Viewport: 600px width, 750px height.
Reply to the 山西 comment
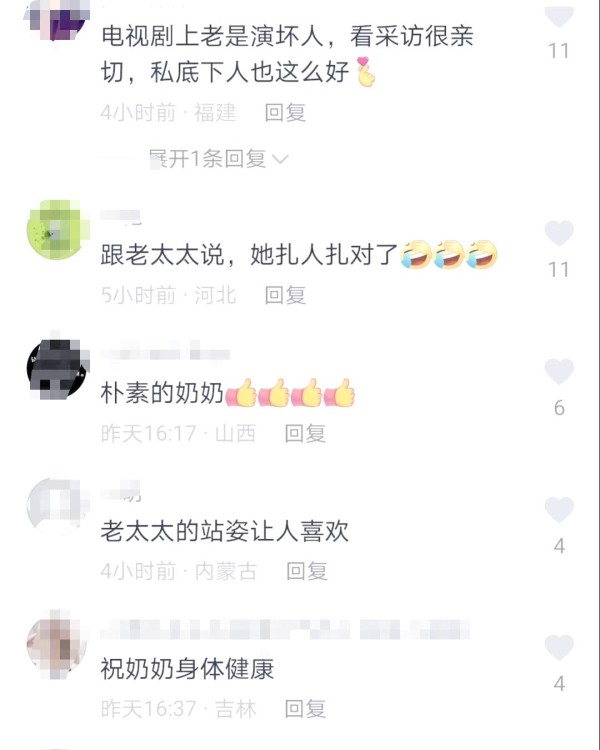[x=306, y=433]
